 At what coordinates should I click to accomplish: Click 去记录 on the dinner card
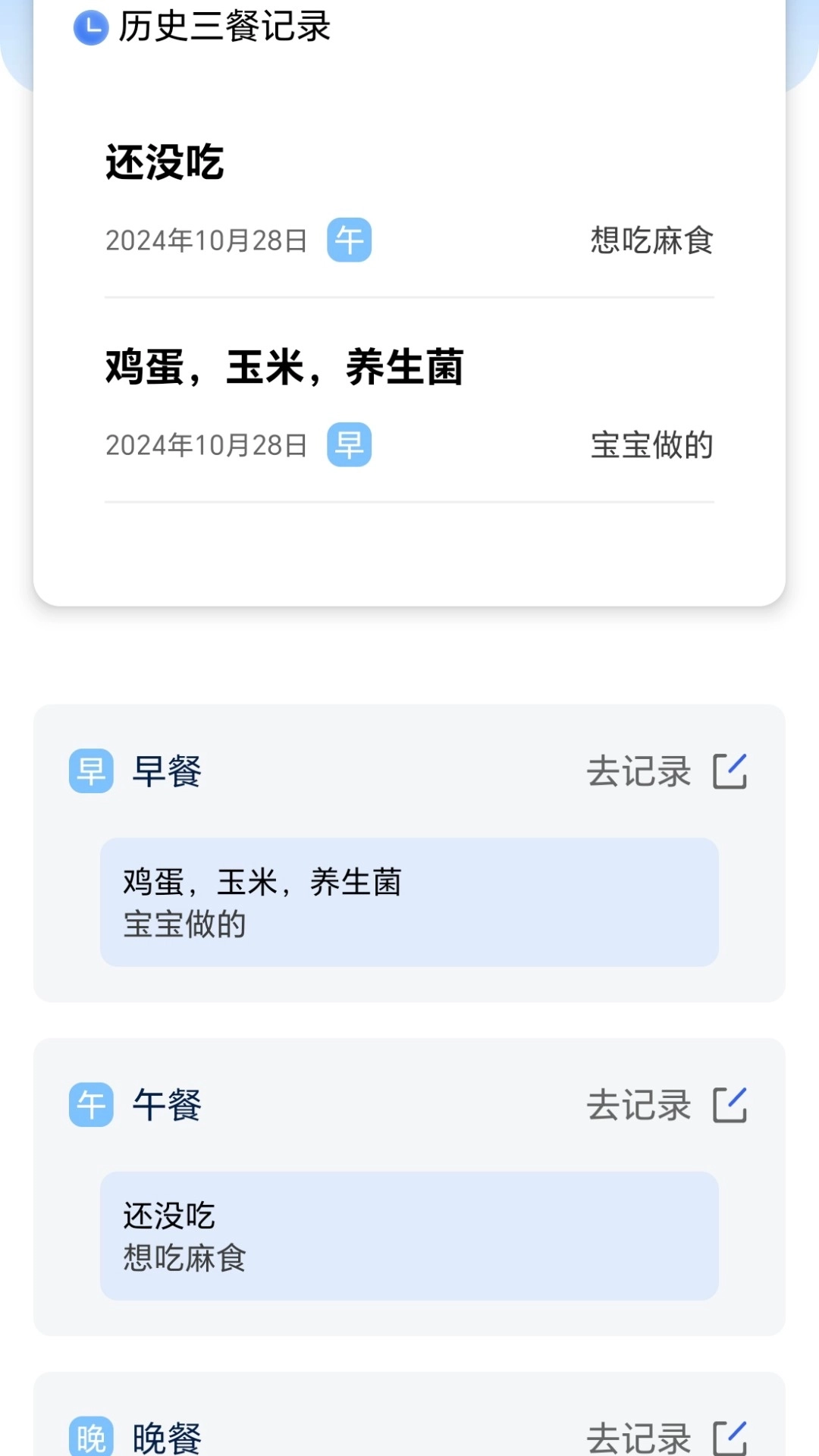[641, 1436]
